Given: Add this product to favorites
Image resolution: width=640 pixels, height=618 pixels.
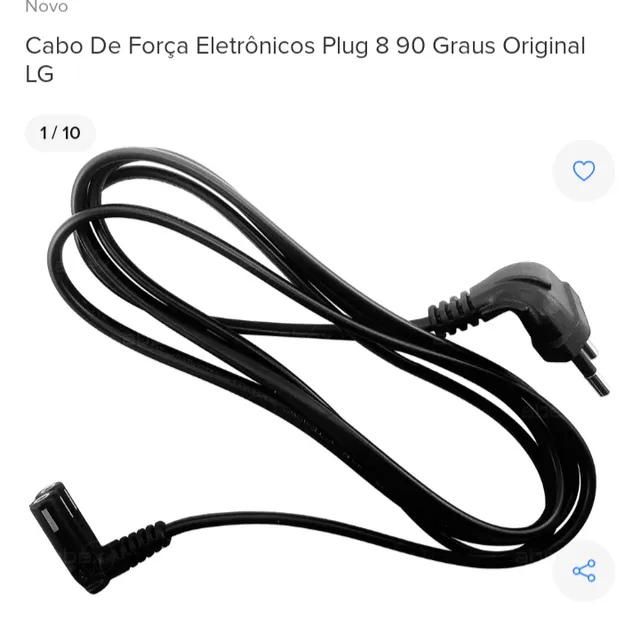Looking at the screenshot, I should click(584, 171).
